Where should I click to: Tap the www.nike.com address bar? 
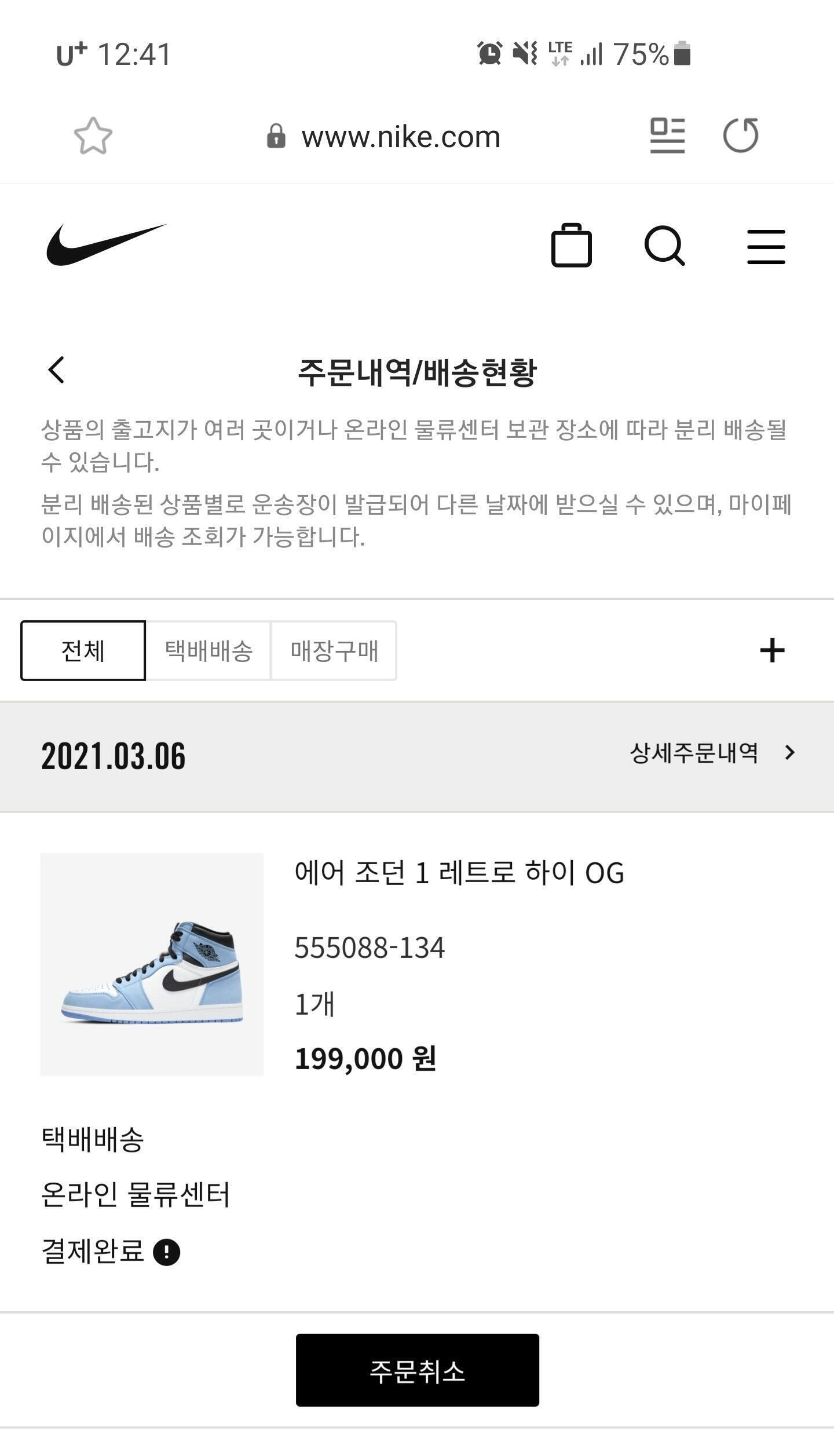pos(400,137)
